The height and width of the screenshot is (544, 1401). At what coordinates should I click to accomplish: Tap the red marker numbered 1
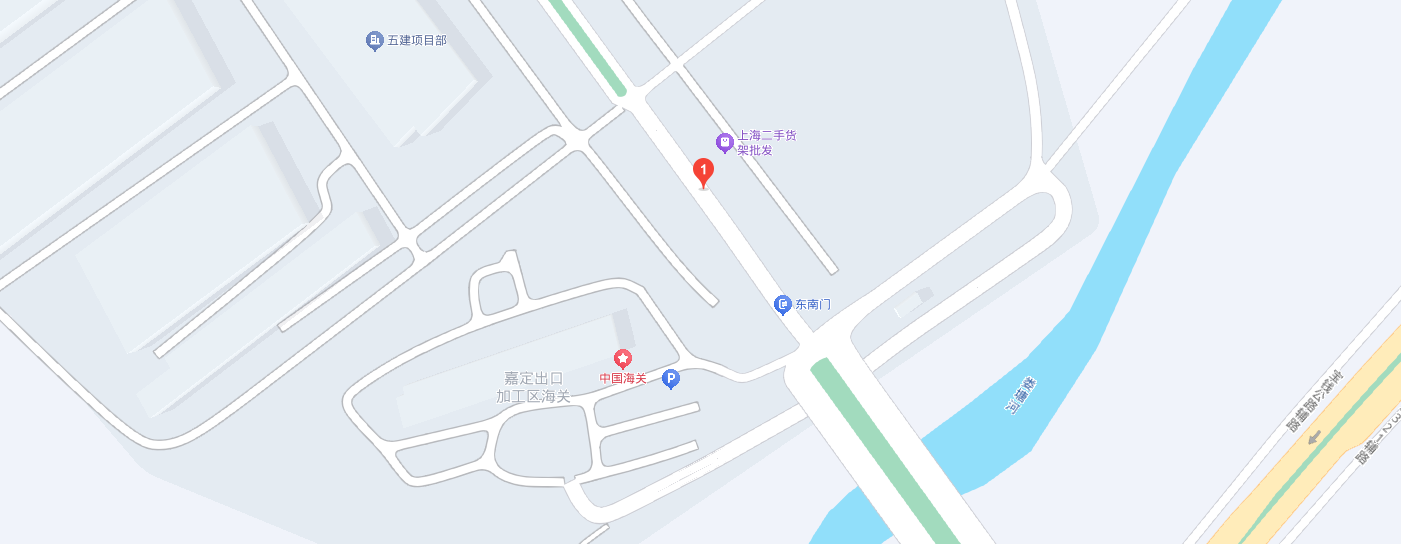coord(703,173)
